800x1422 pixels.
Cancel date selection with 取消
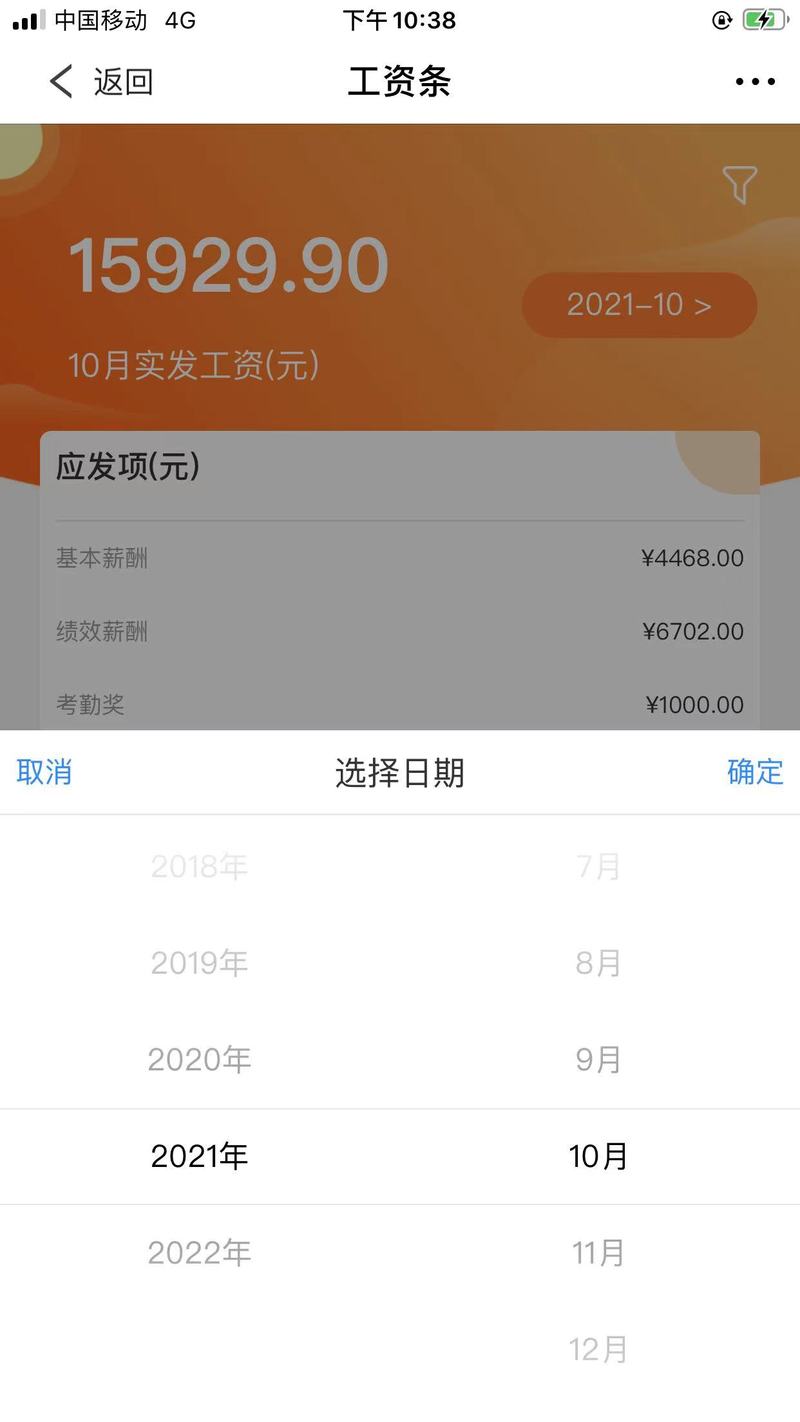(x=44, y=772)
